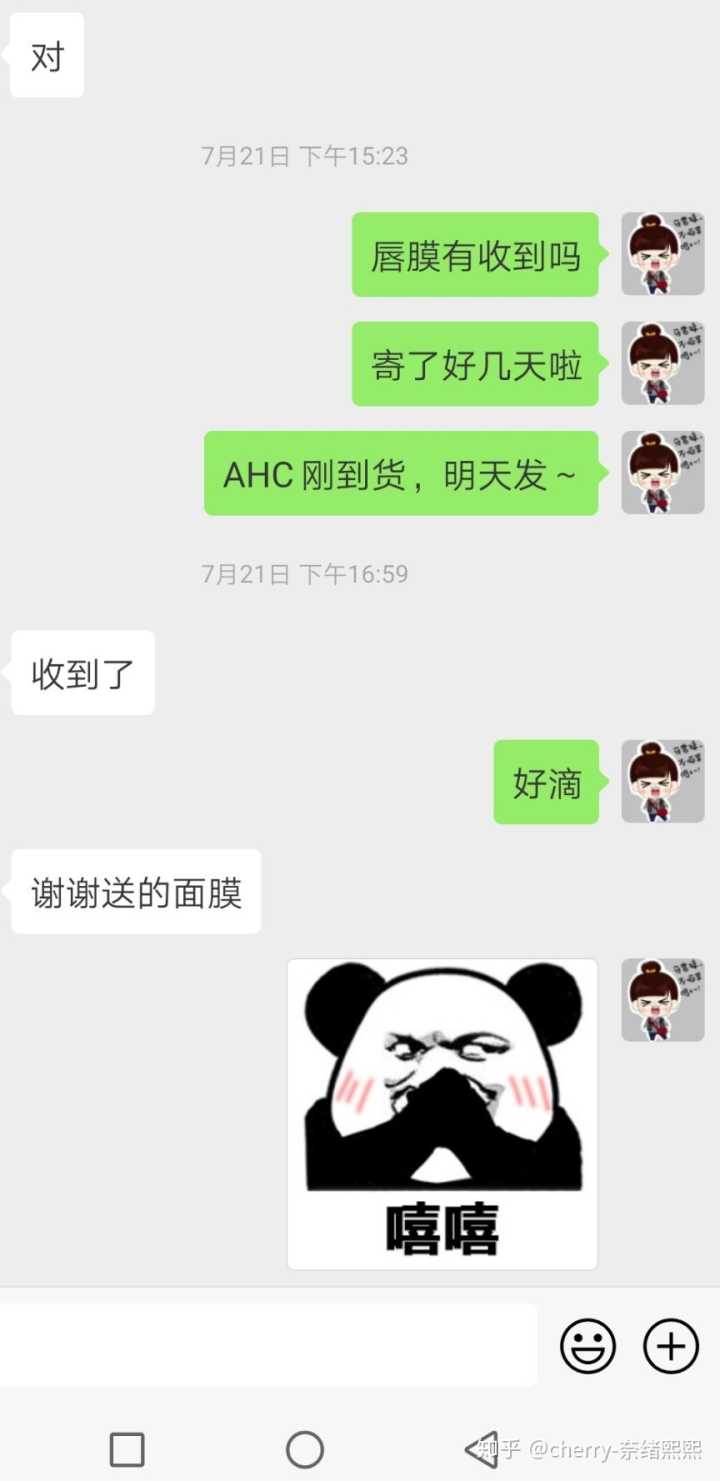This screenshot has height=1481, width=720.
Task: Open recent apps with square button
Action: pyautogui.click(x=127, y=1448)
